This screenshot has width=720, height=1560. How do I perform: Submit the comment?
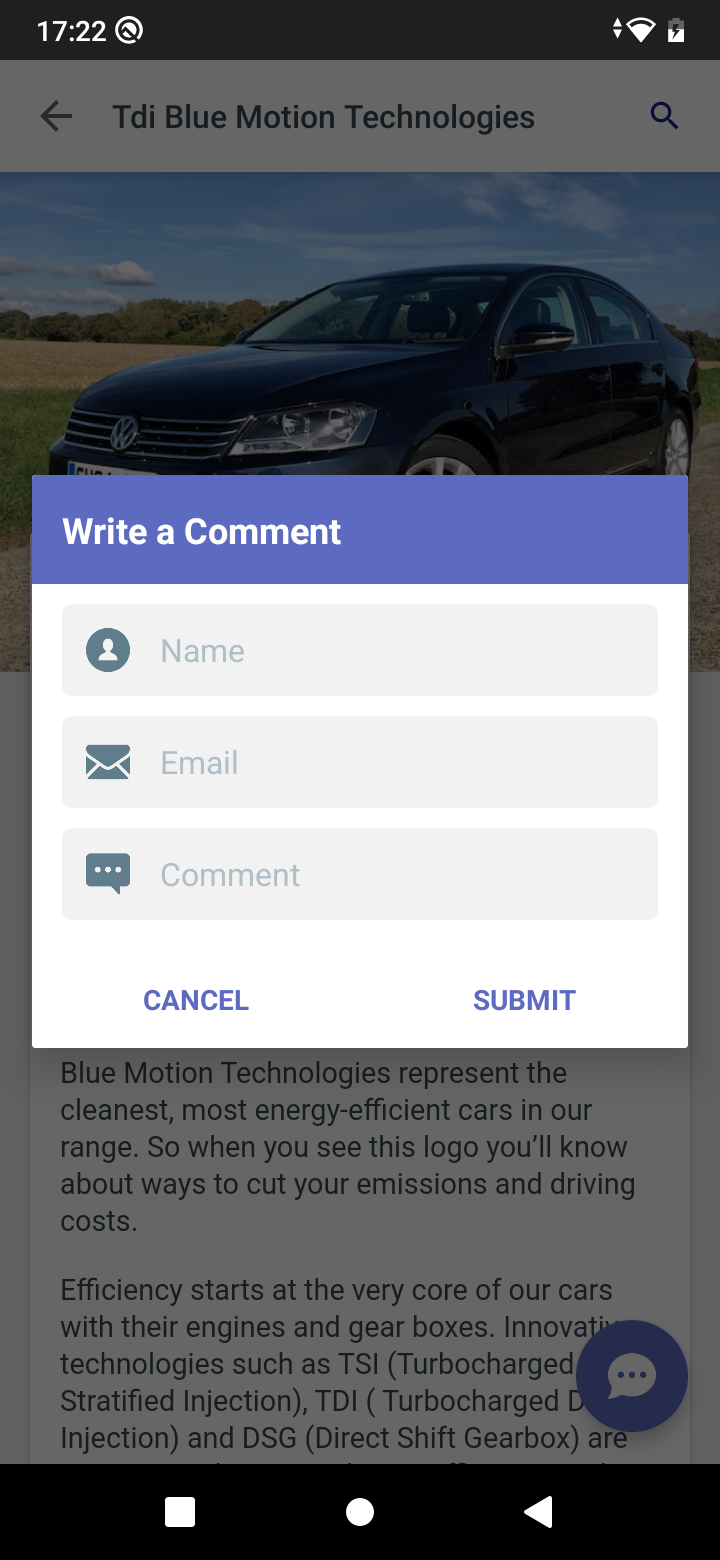[x=524, y=1000]
